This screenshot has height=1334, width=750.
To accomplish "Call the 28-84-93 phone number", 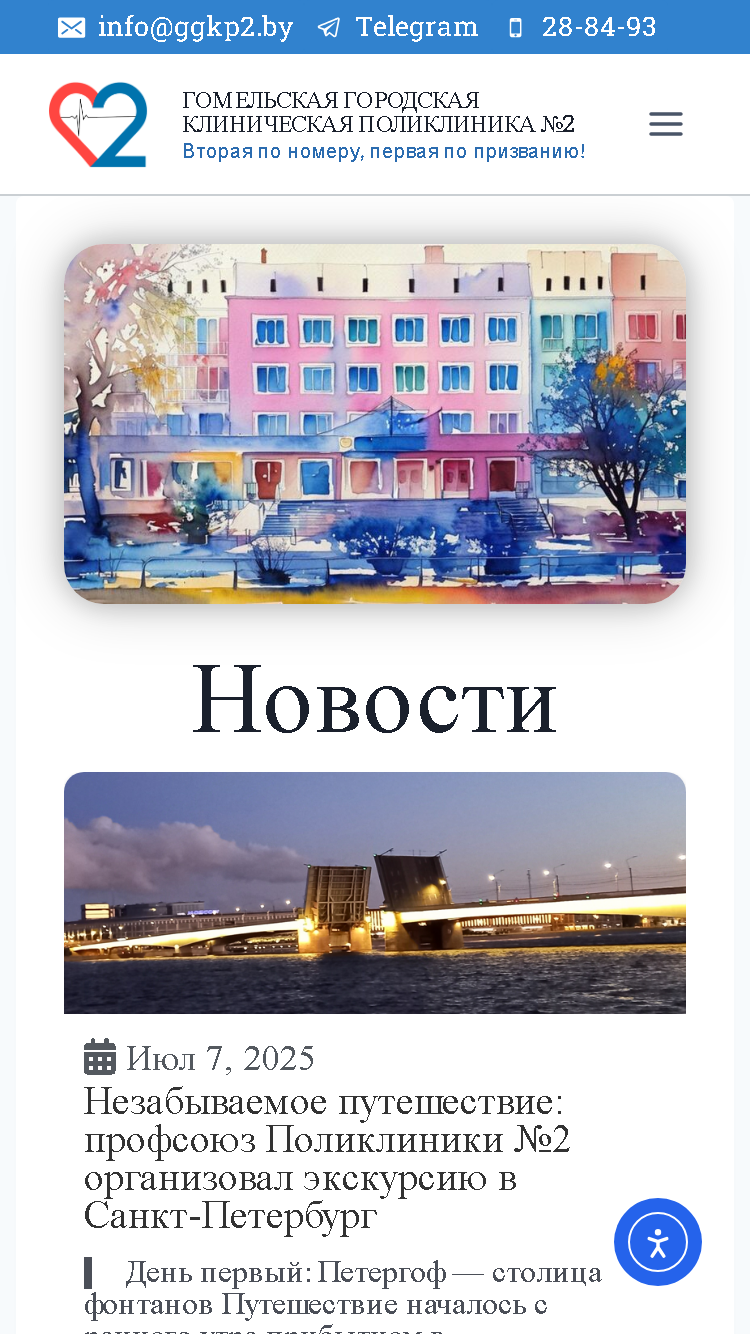I will [582, 27].
